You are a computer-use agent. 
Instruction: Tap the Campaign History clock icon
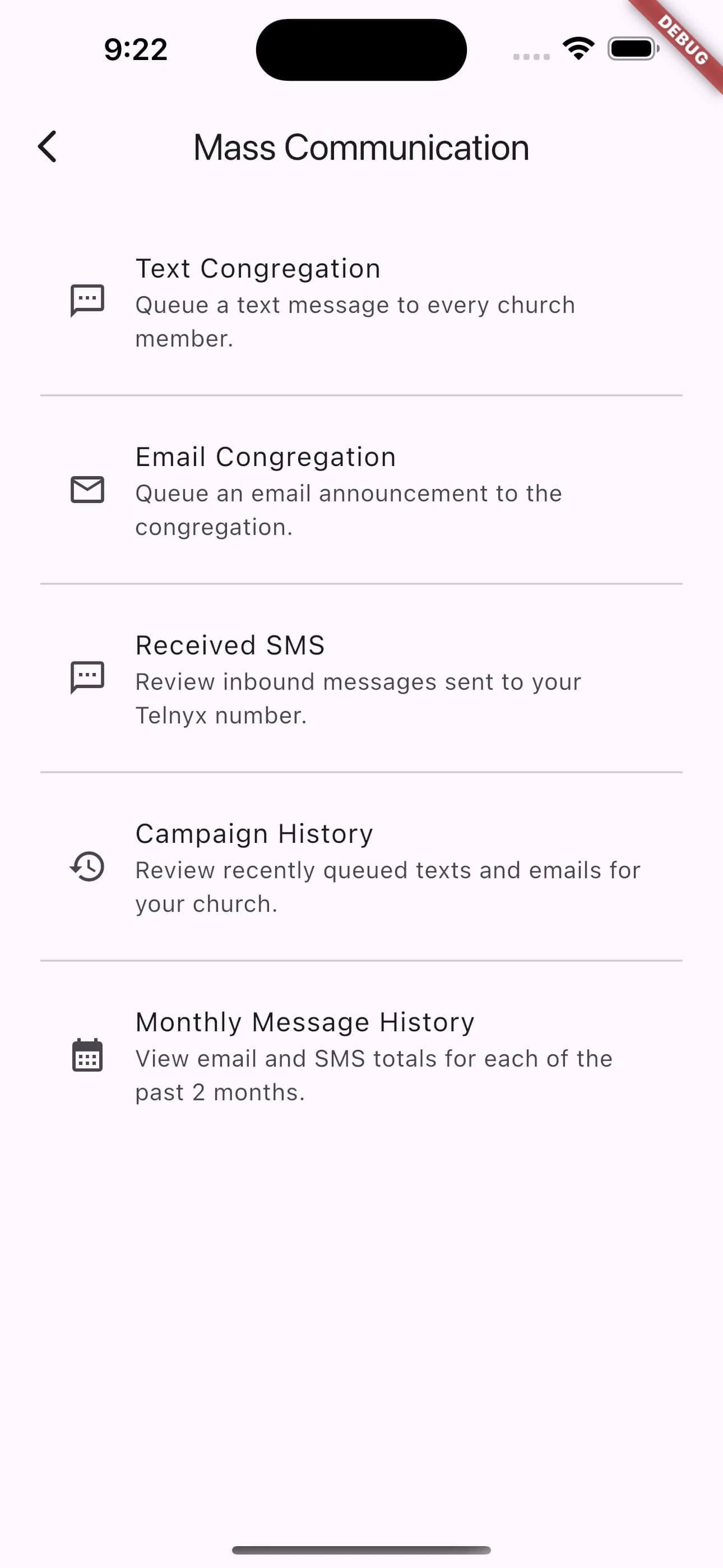87,868
